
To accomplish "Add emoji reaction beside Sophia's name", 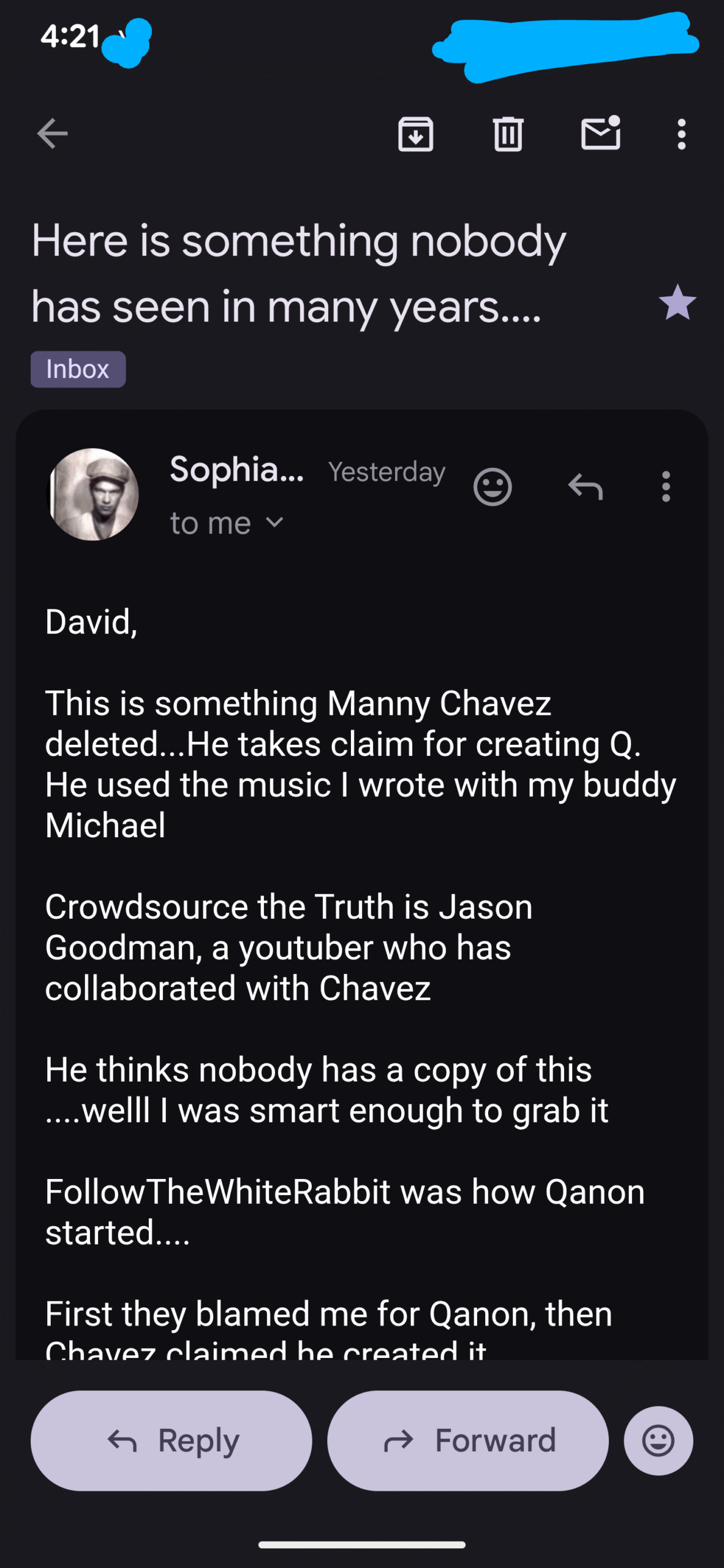I will click(492, 487).
